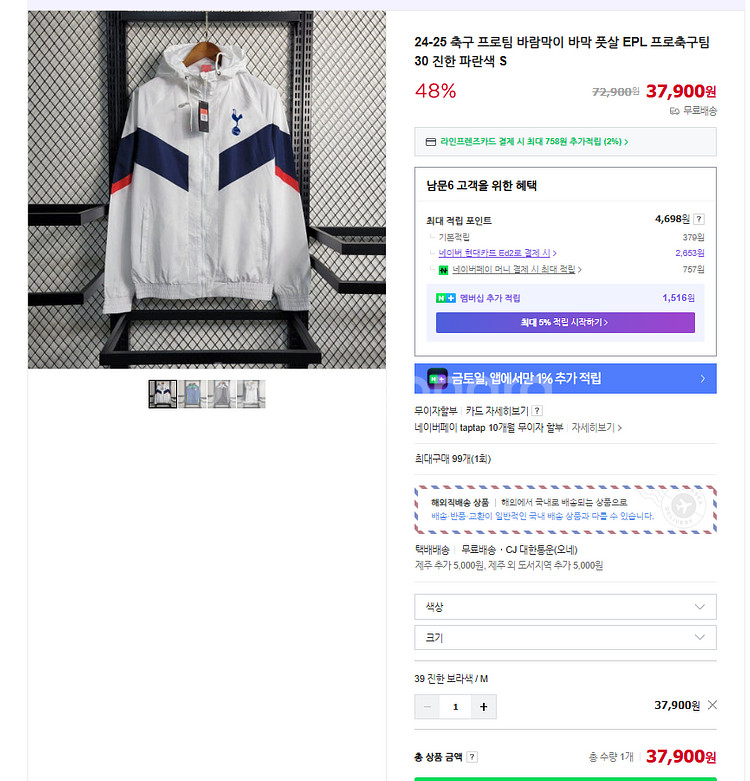Screen dimensions: 750x781
Task: Remove the selected 39 진한 보라색 / M option
Action: (x=712, y=705)
